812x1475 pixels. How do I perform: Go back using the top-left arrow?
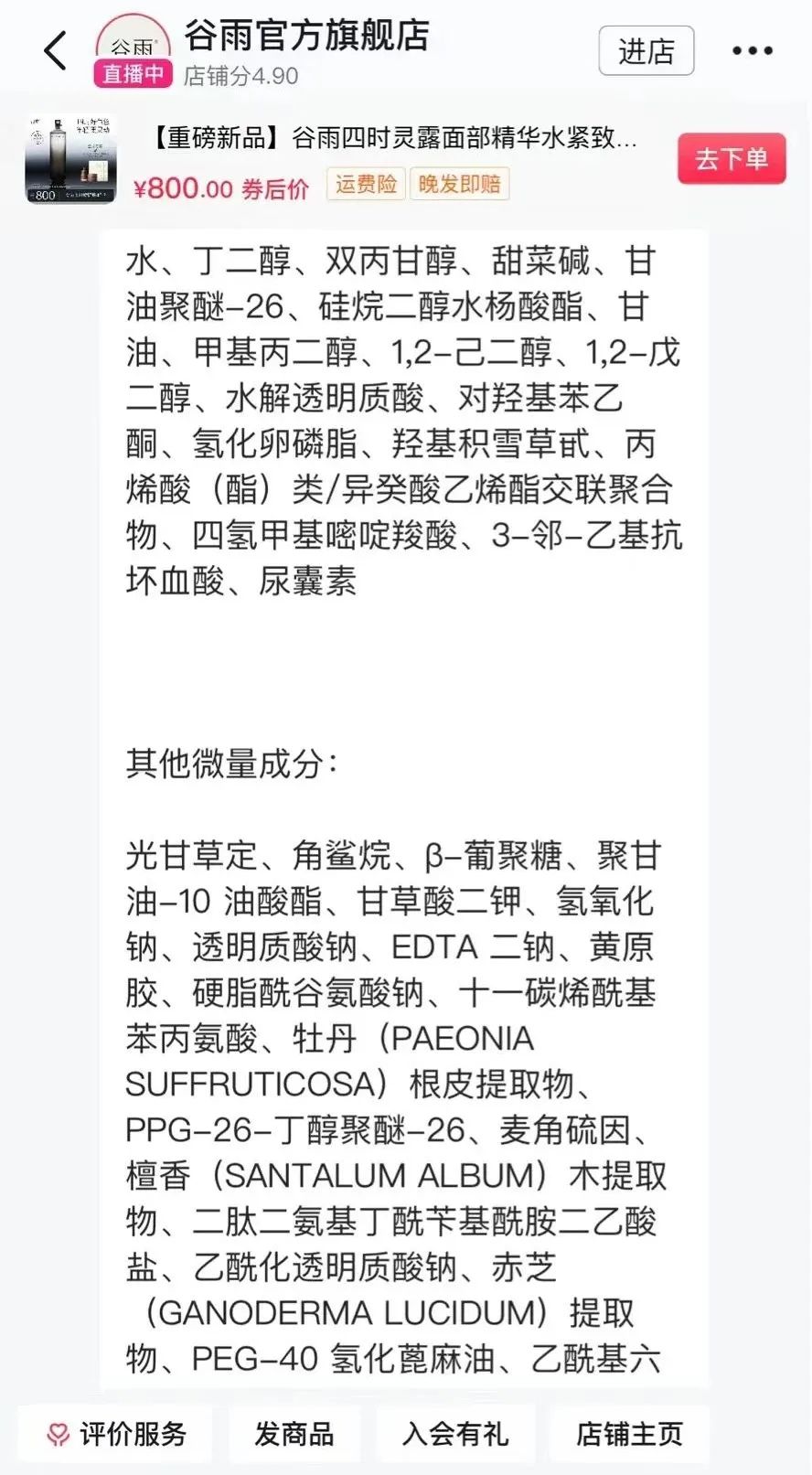click(x=56, y=50)
